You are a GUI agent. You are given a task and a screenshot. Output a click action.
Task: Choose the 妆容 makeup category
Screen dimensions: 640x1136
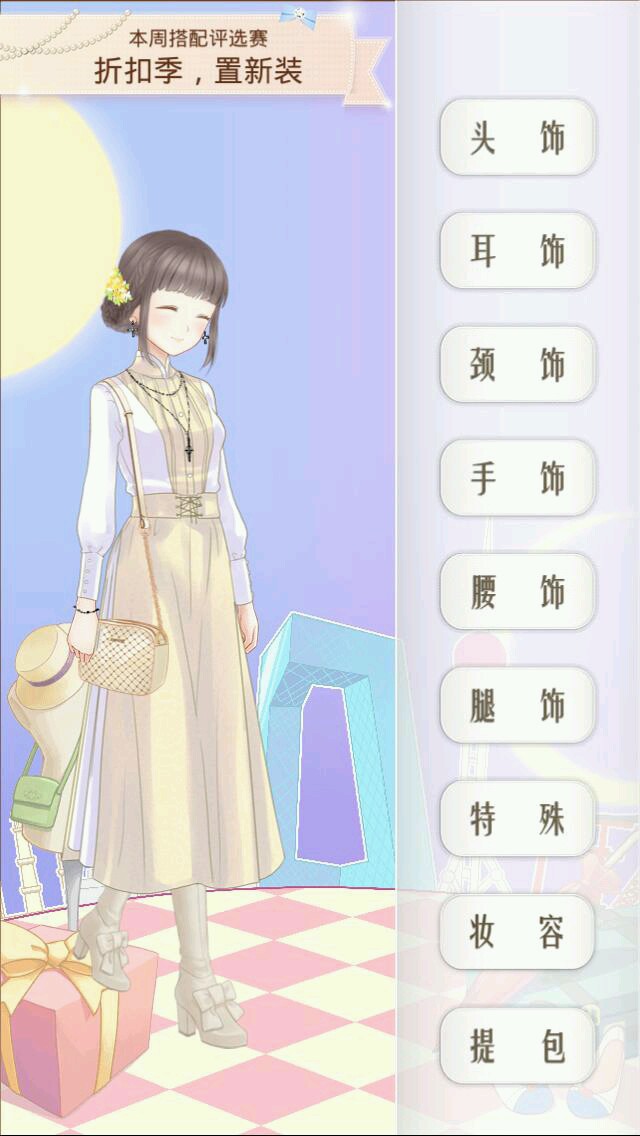(518, 933)
